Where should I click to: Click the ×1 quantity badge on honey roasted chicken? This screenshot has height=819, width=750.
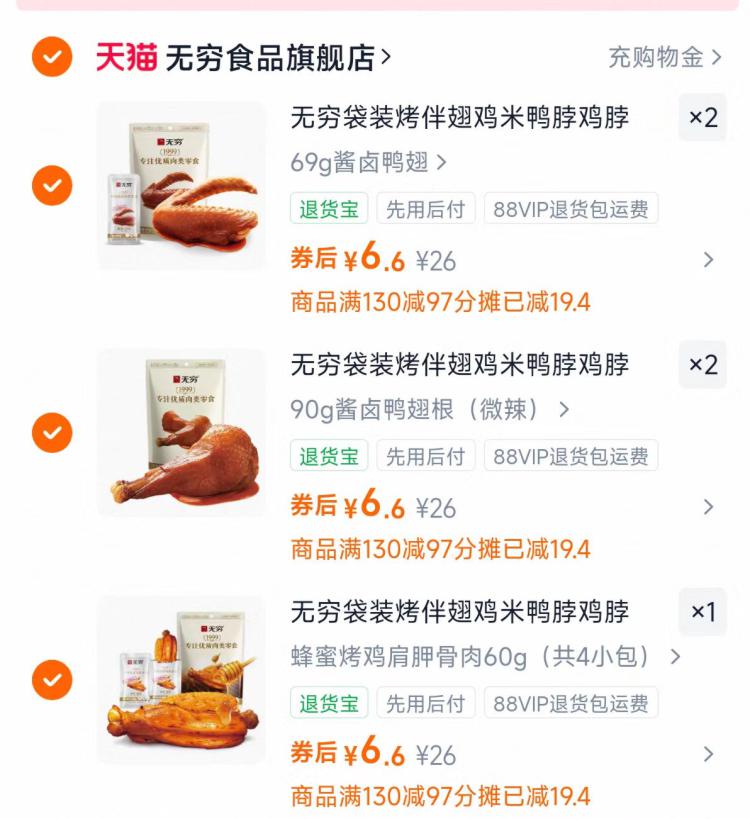(x=703, y=614)
